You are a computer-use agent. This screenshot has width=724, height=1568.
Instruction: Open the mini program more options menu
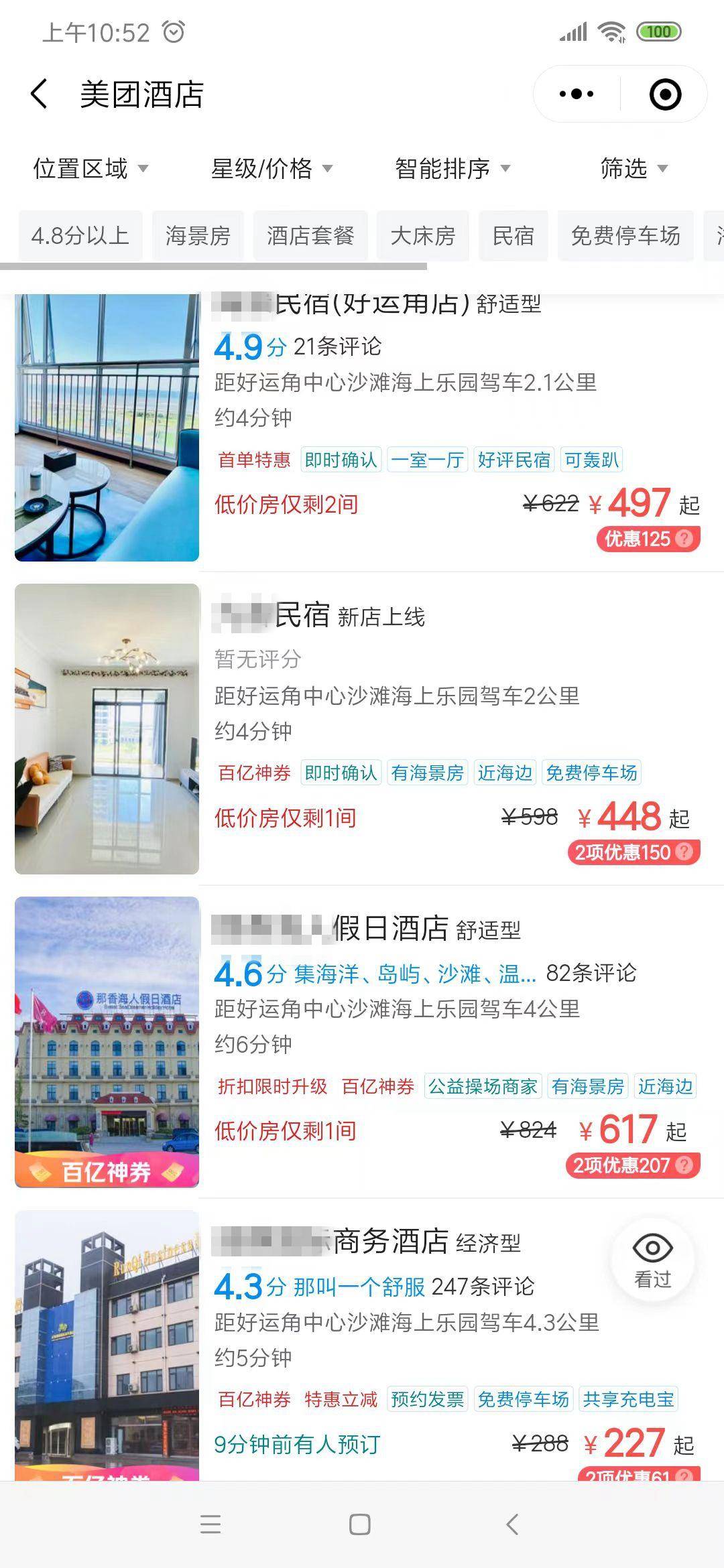pyautogui.click(x=577, y=94)
